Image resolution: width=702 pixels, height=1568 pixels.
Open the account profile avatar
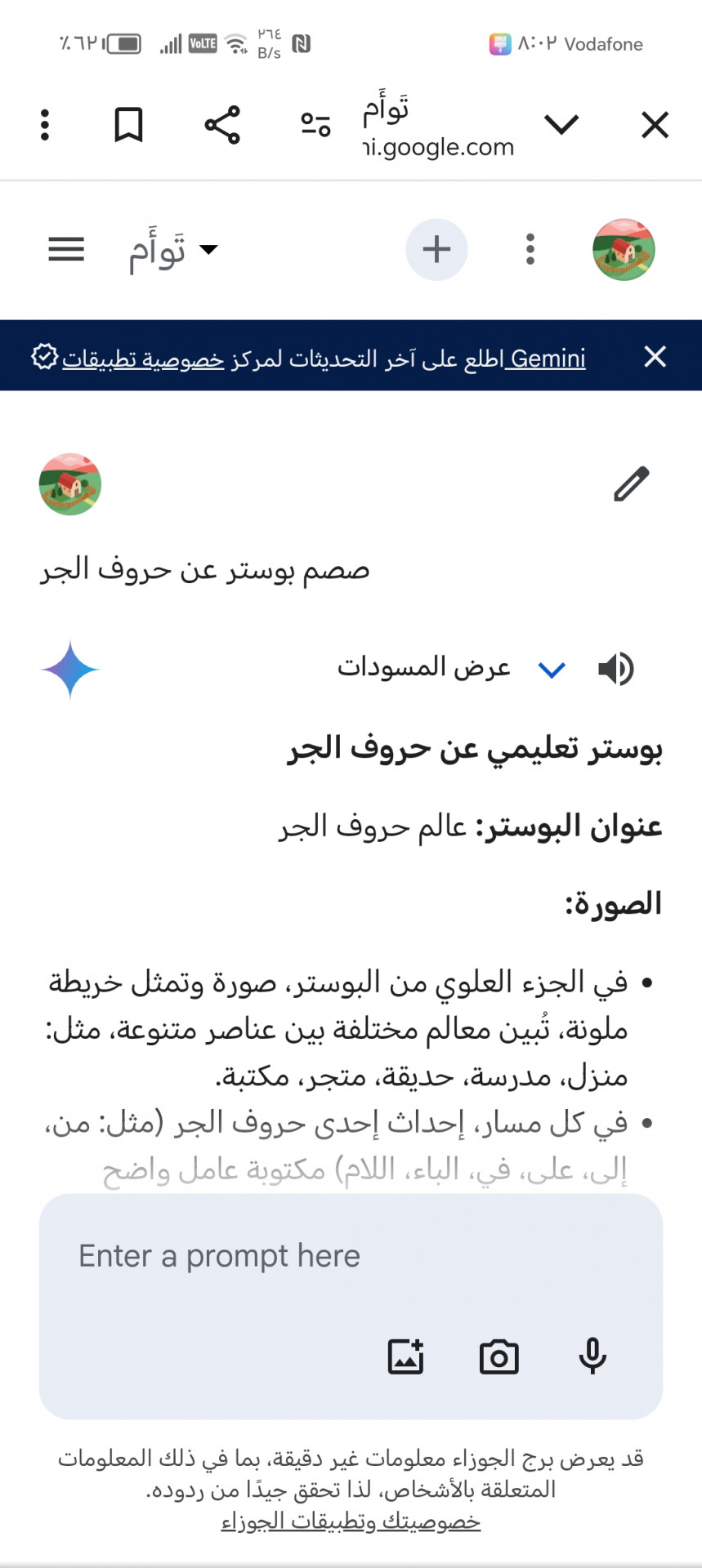click(x=624, y=249)
